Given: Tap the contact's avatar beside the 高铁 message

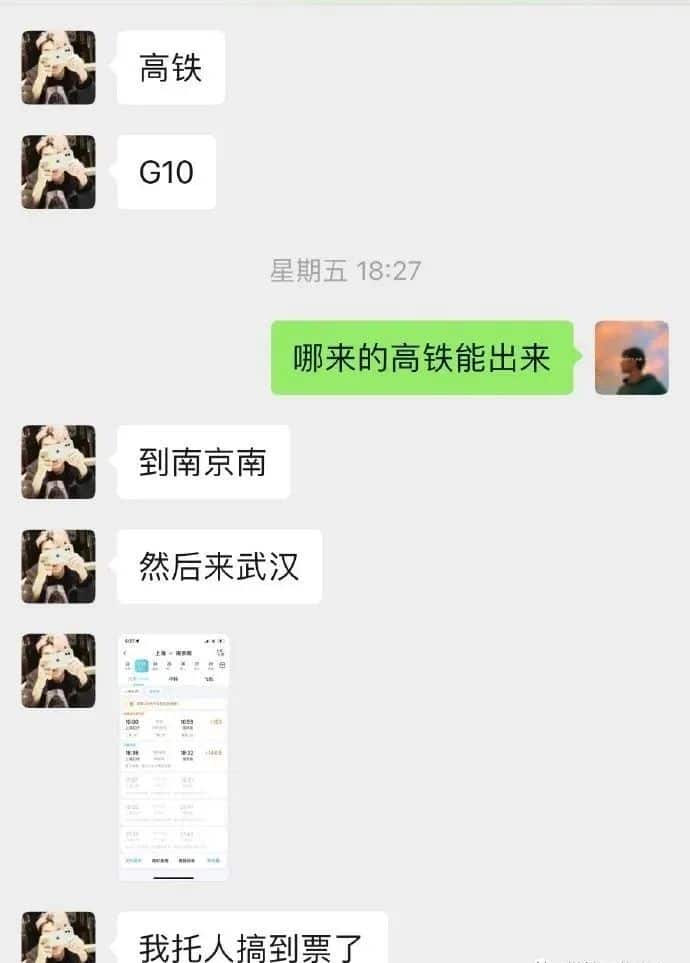Looking at the screenshot, I should pyautogui.click(x=59, y=68).
